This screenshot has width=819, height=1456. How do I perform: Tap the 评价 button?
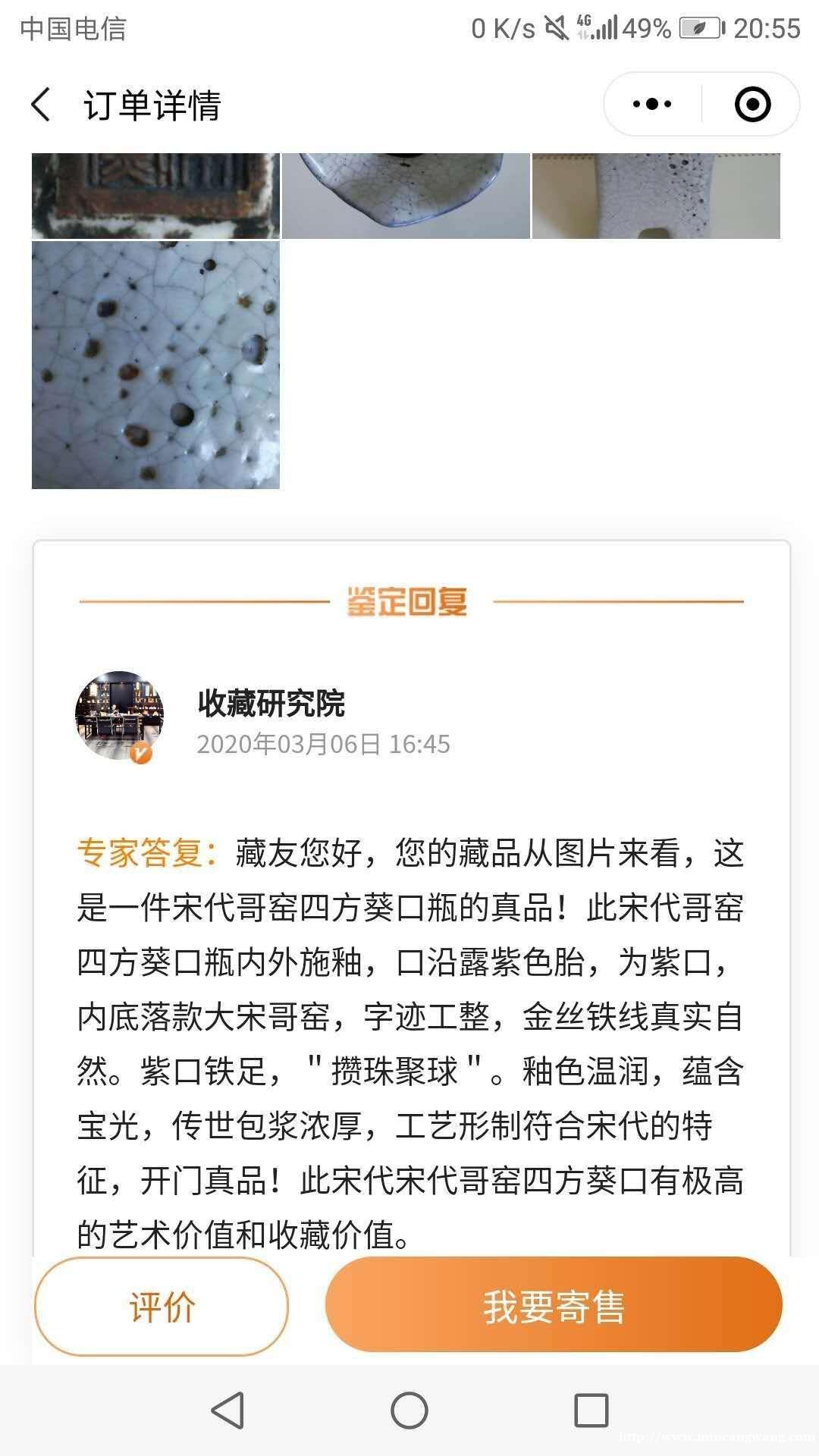tap(162, 1307)
